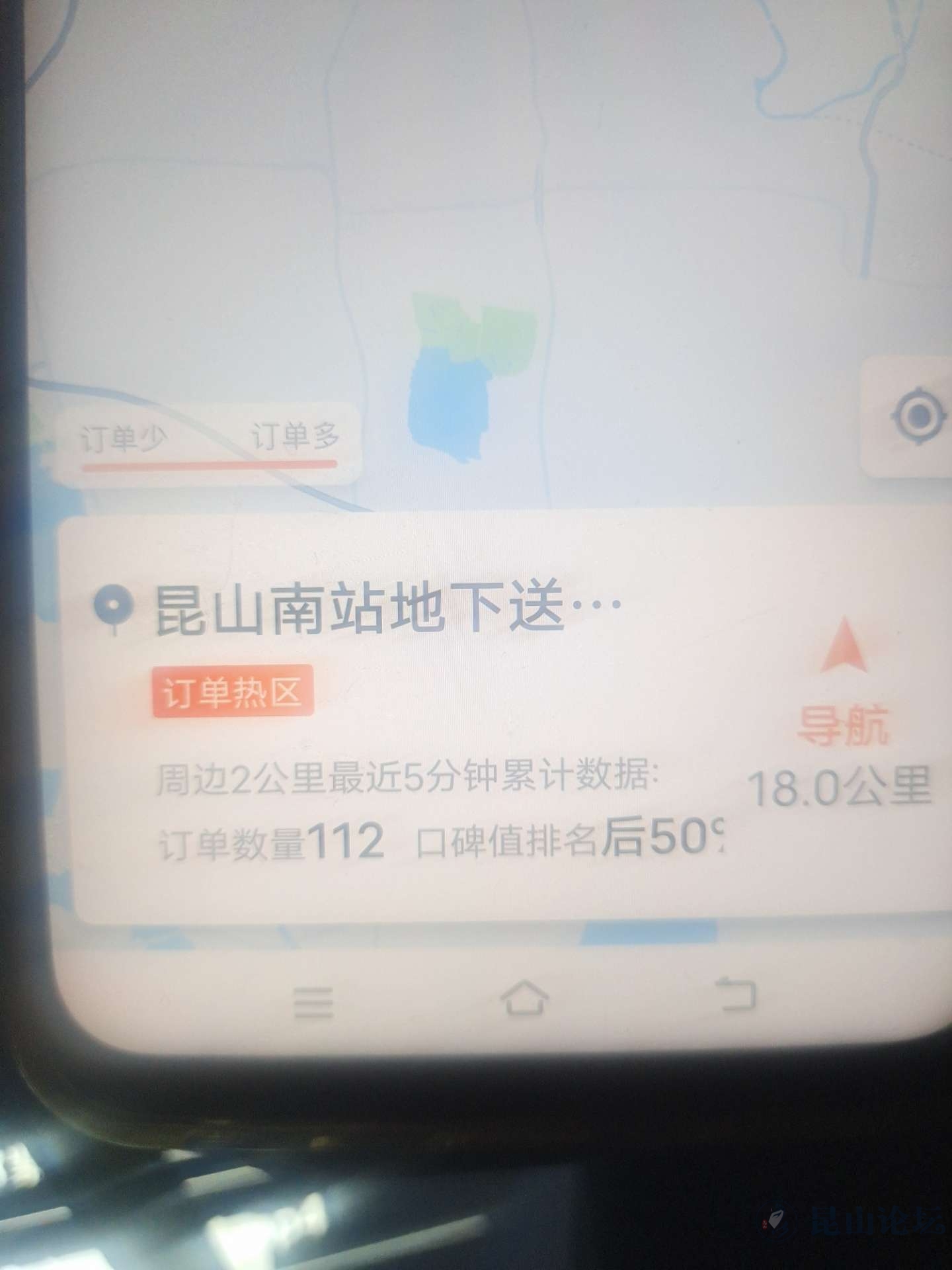Select the blue hot zone on map
The height and width of the screenshot is (1270, 952).
click(450, 403)
